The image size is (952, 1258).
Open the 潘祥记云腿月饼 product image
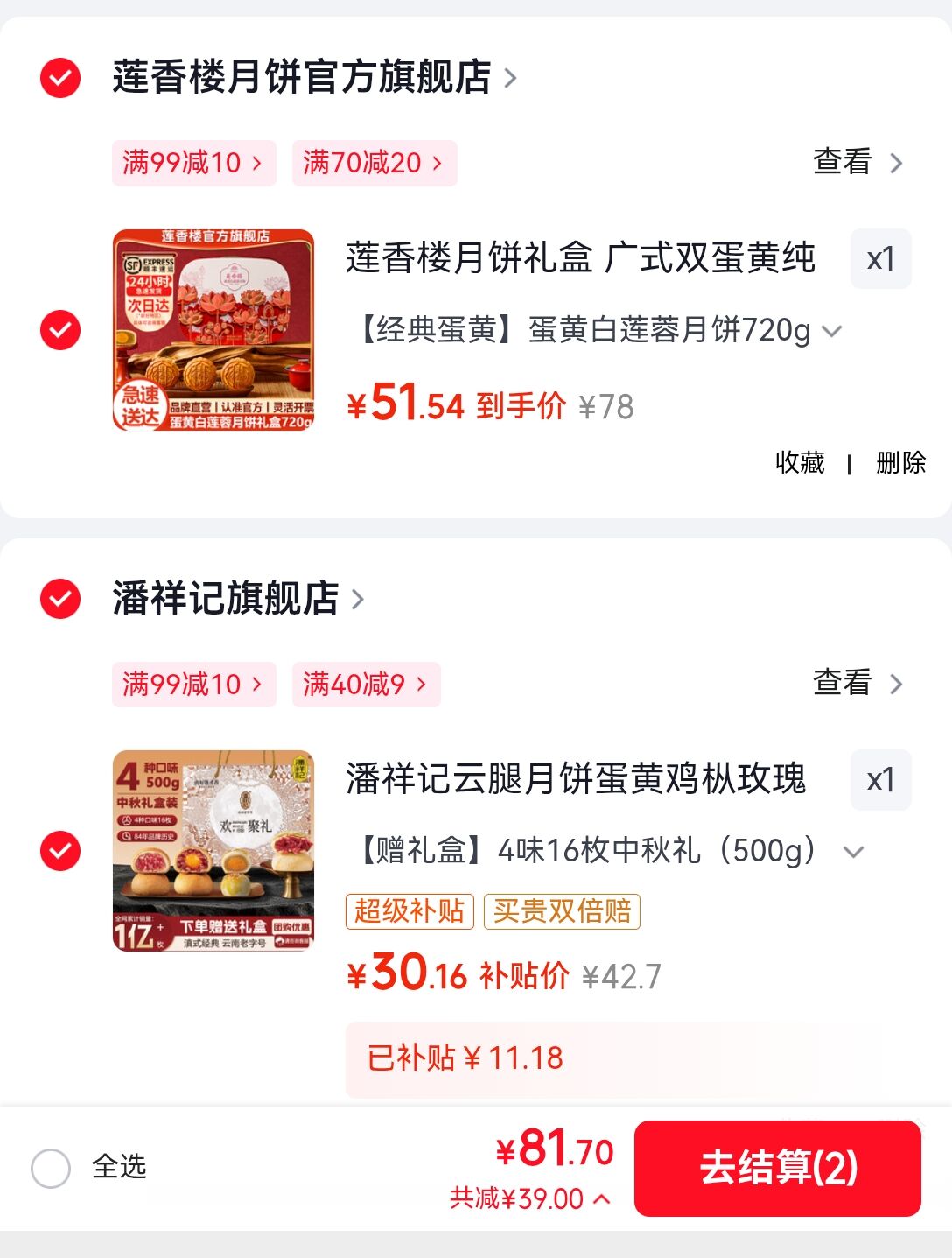(x=213, y=850)
